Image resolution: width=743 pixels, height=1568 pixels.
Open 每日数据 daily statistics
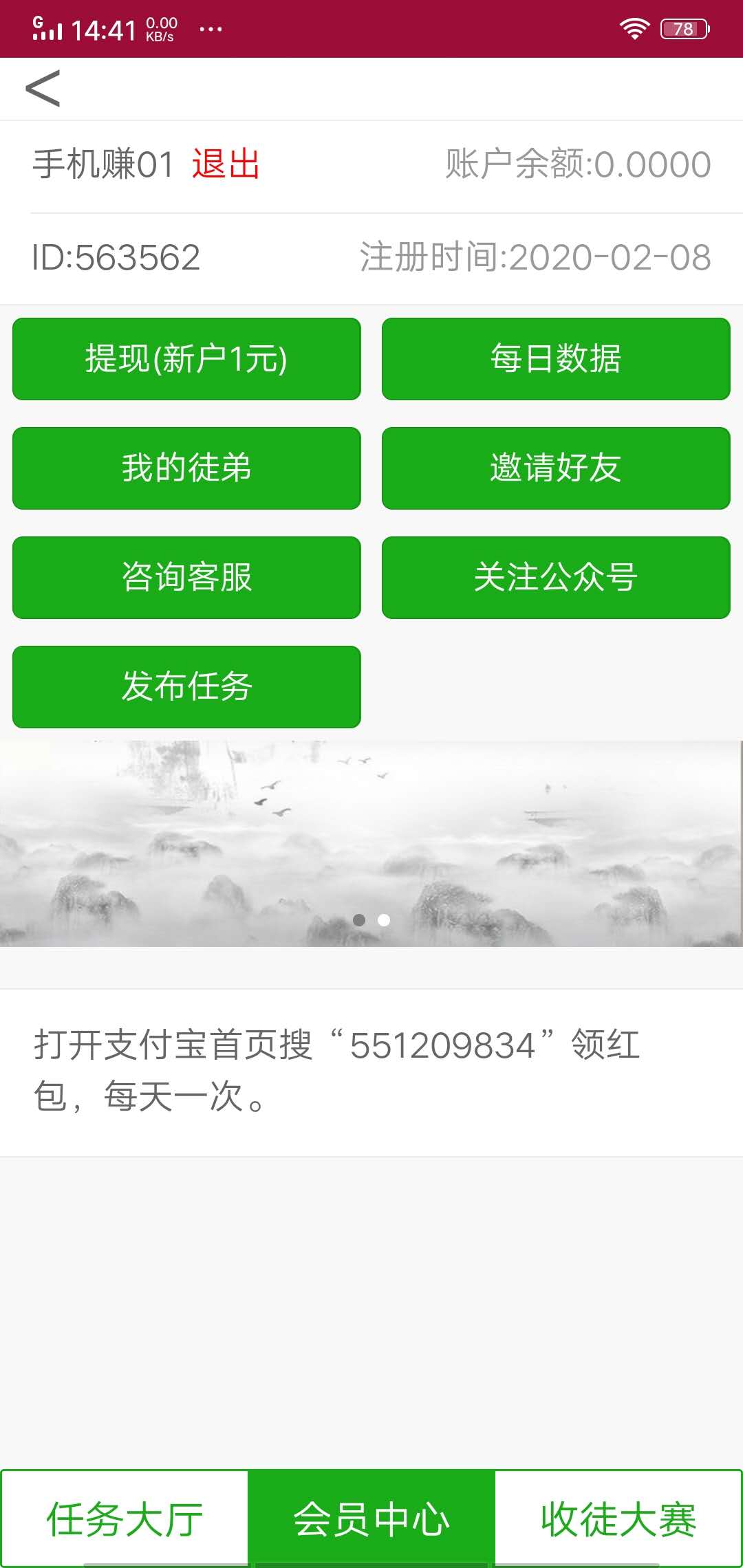pyautogui.click(x=556, y=358)
